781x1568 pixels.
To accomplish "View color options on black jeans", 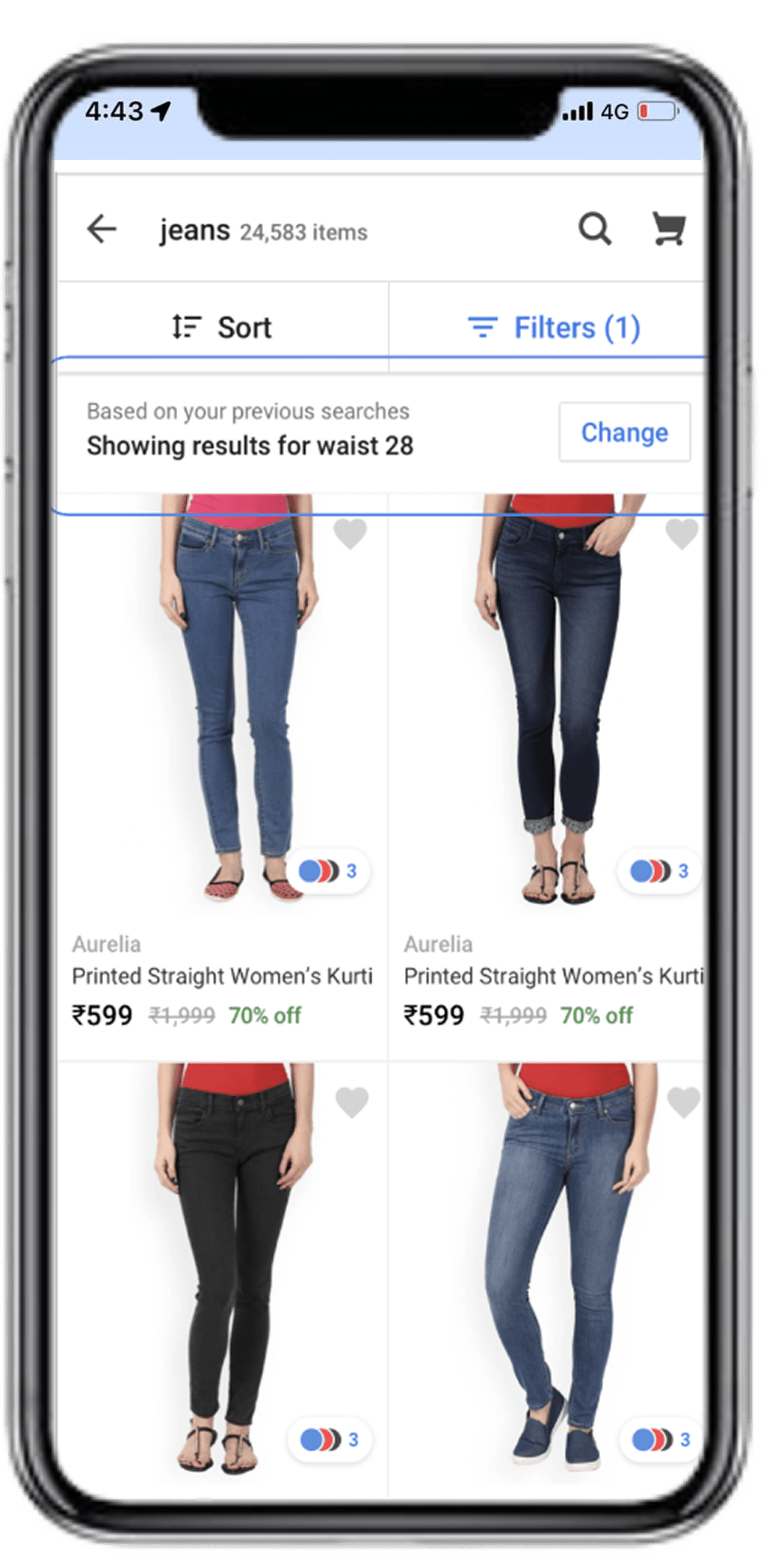I will (330, 1439).
